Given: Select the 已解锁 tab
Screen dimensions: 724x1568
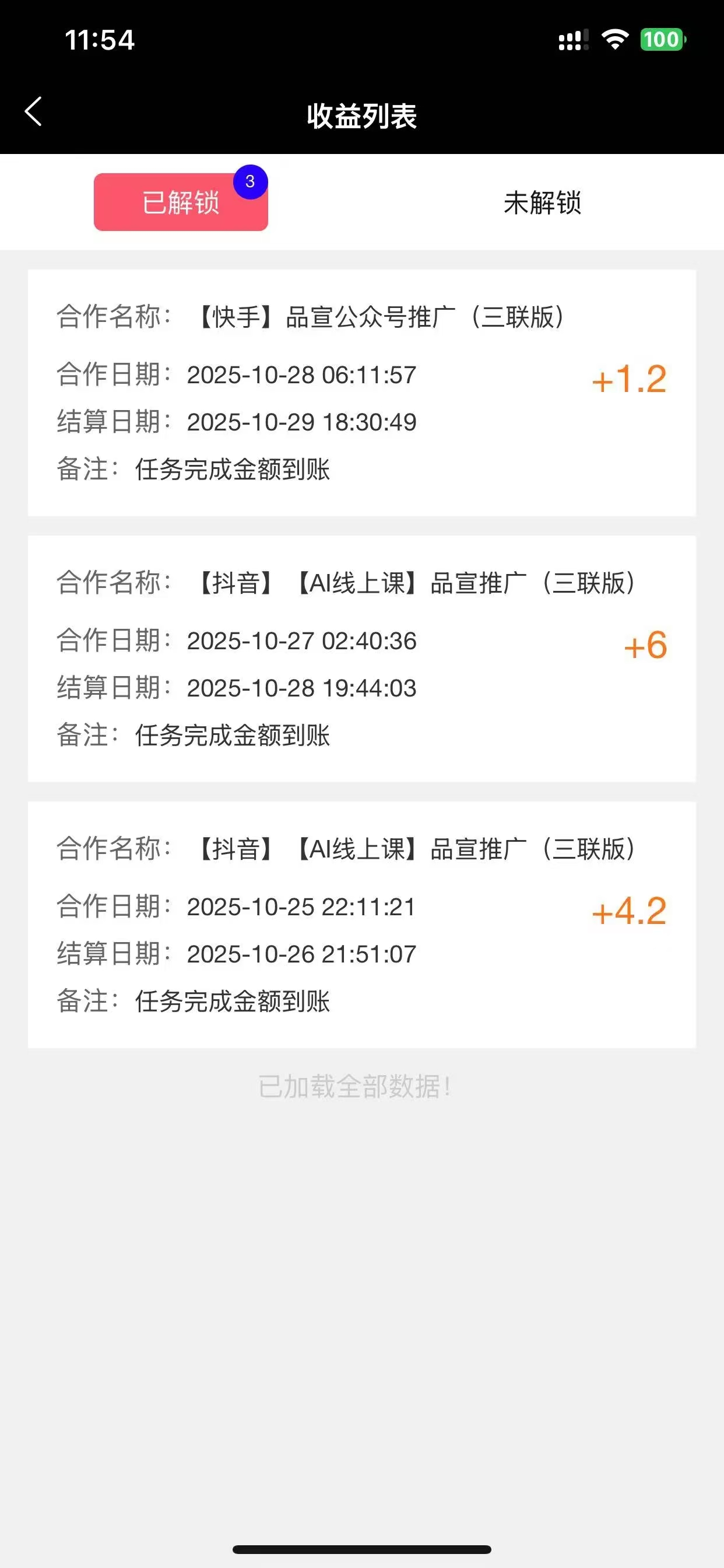Looking at the screenshot, I should point(181,202).
